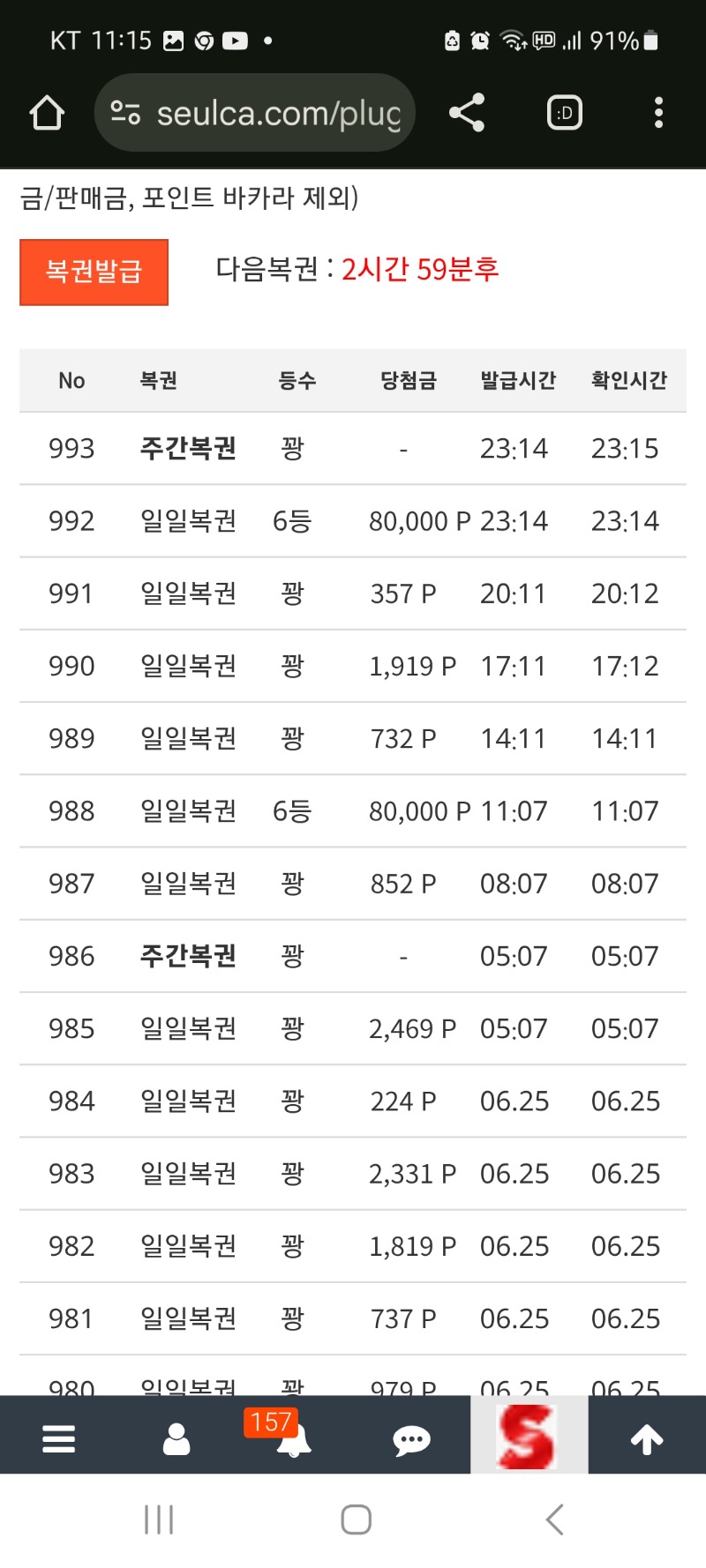
Task: Open the seulca.com address bar
Action: [256, 113]
